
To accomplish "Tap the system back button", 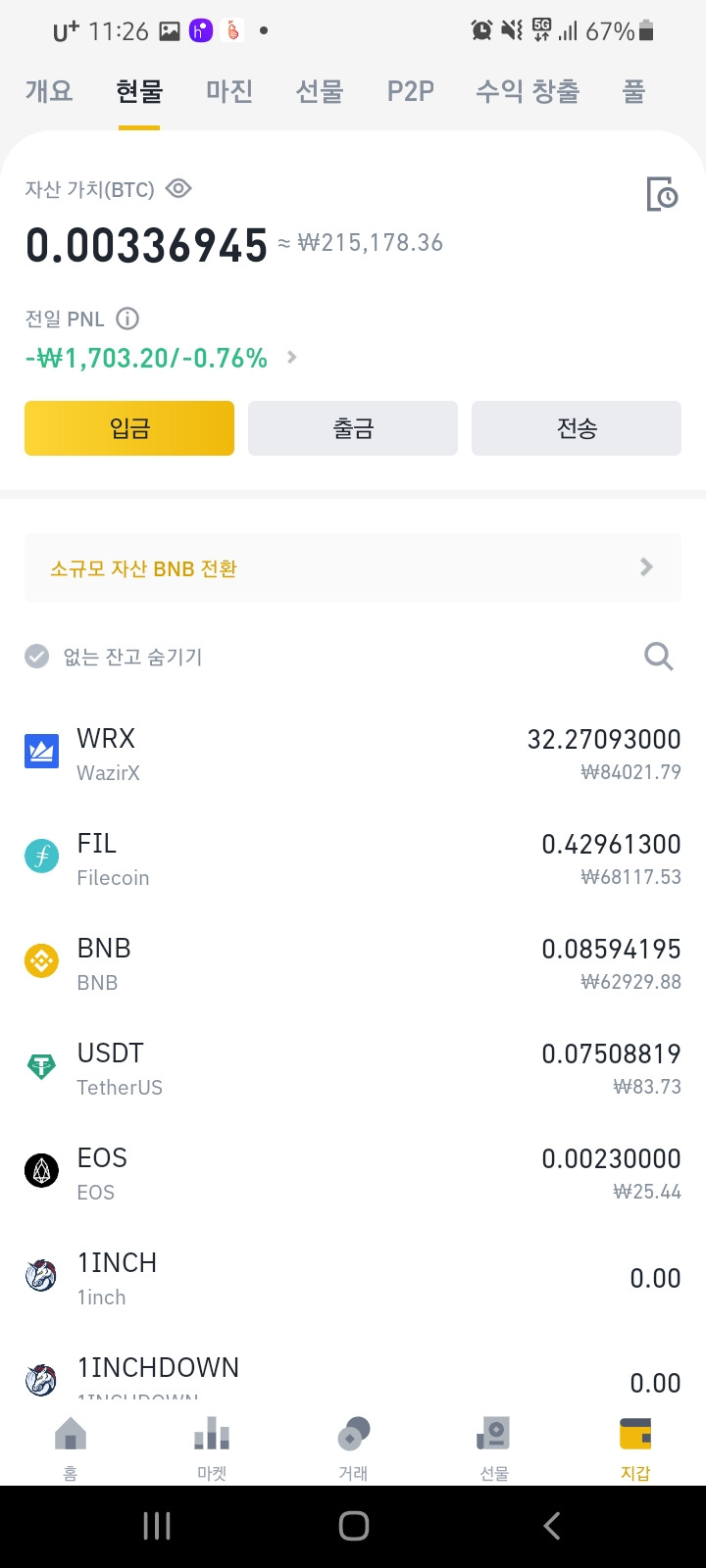I will [552, 1526].
